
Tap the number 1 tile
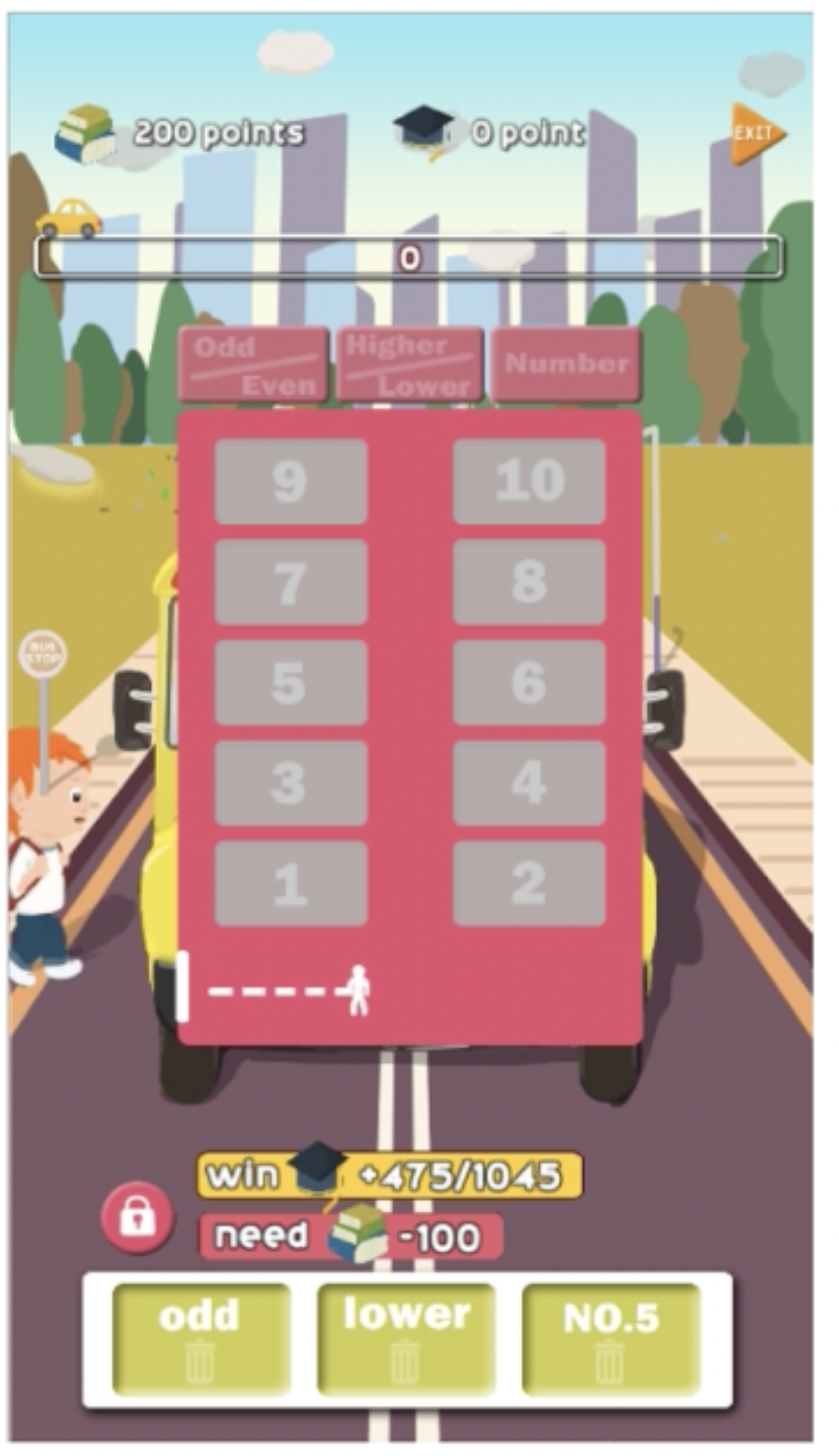tap(290, 884)
